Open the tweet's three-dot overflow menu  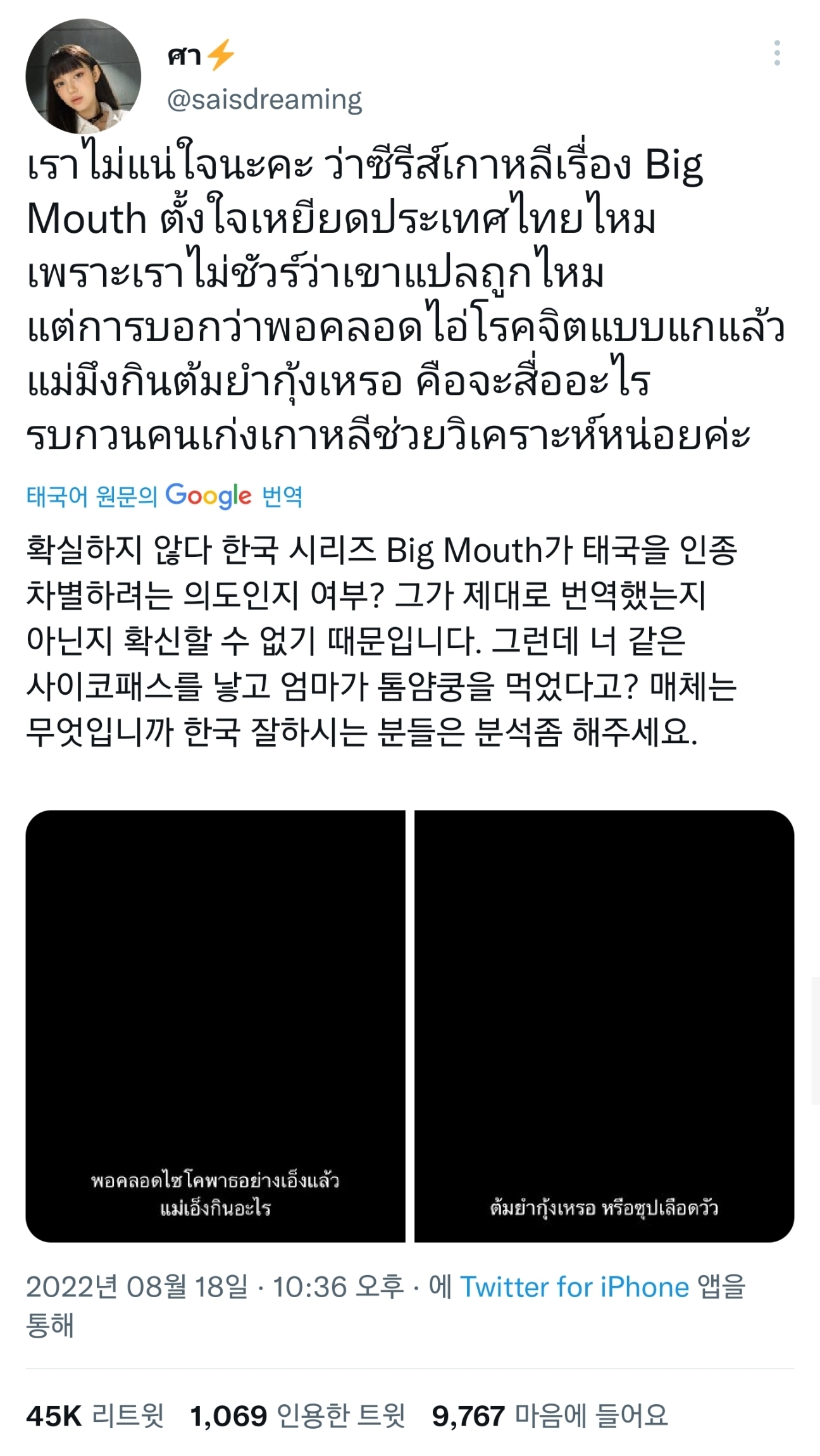(x=777, y=53)
